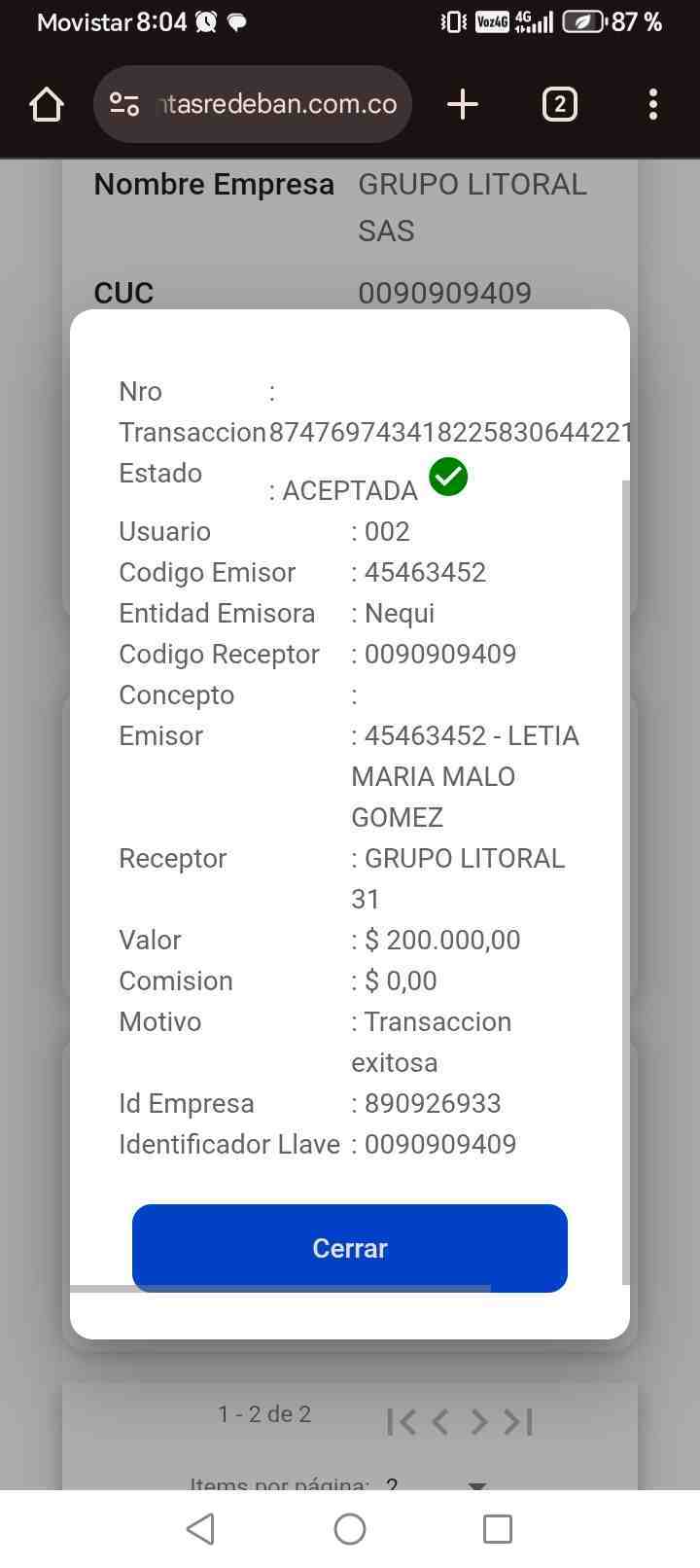Screen dimensions: 700x1568
Task: Go to the system home screen
Action: pyautogui.click(x=350, y=1529)
